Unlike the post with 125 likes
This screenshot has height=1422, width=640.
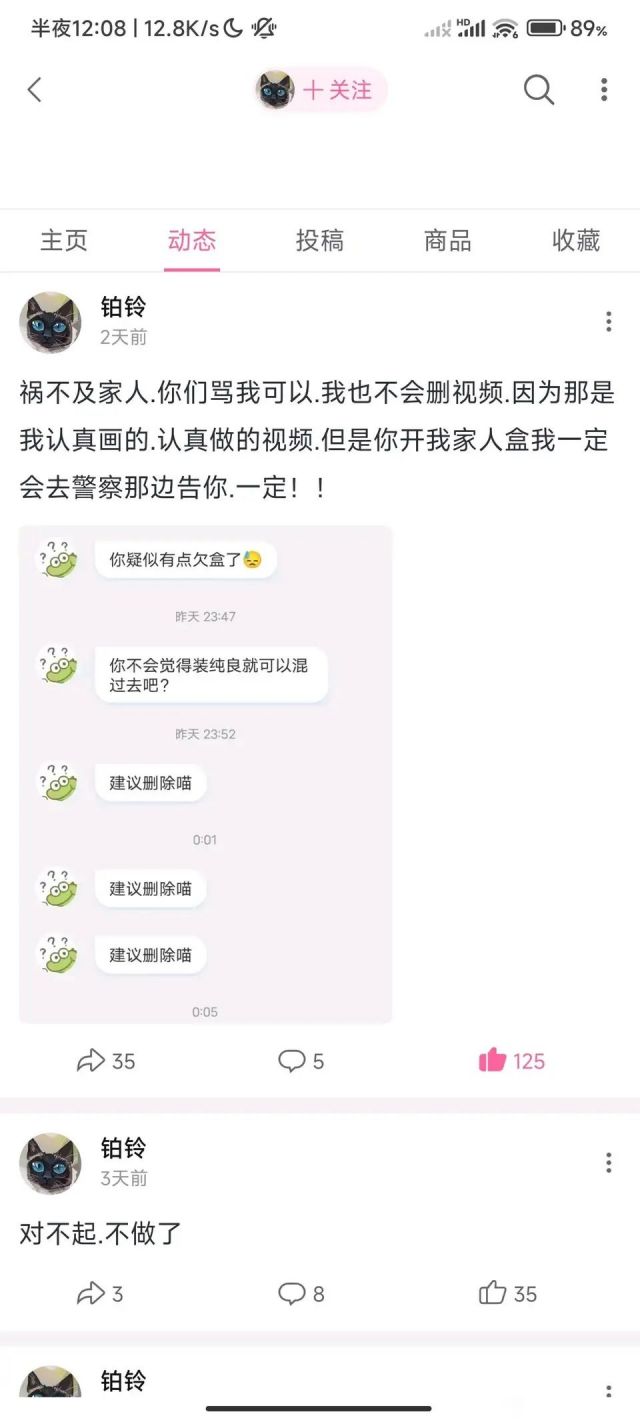click(511, 1061)
